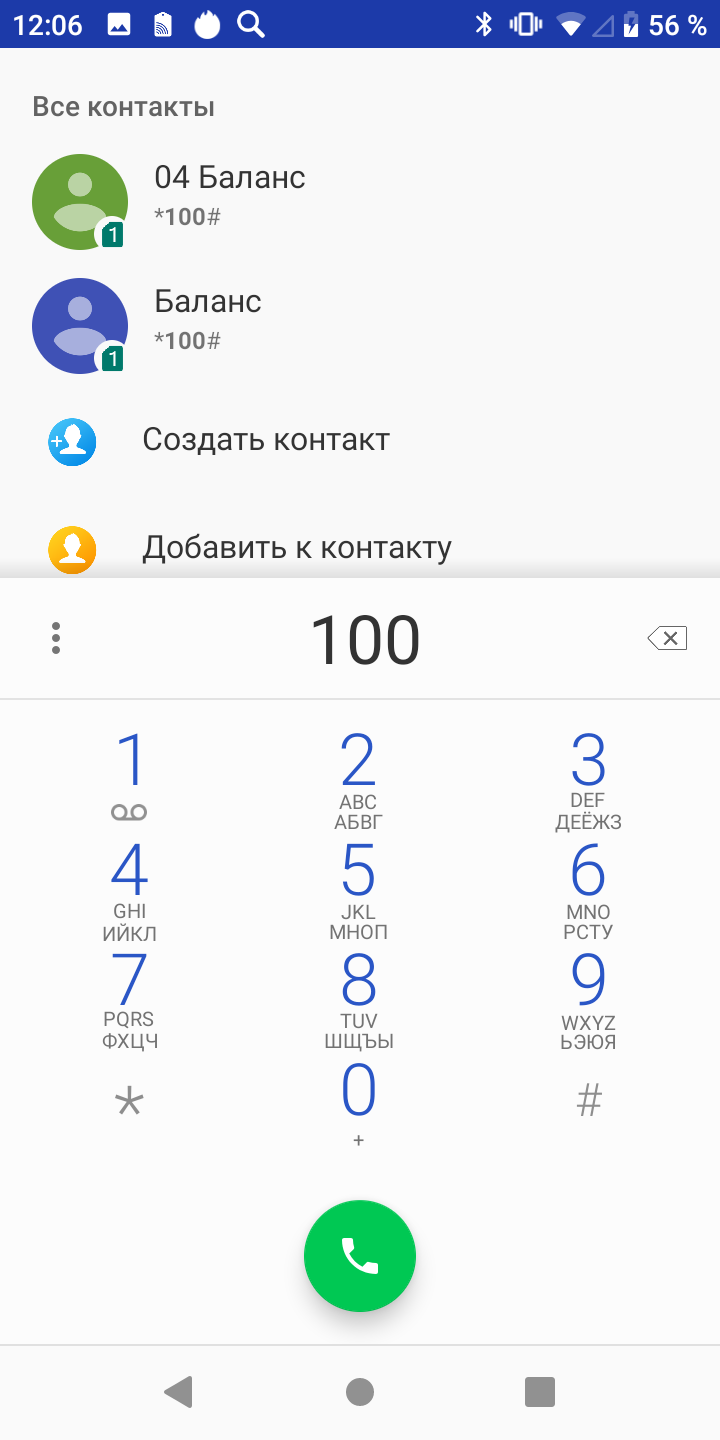
Task: Dial digit 0 on the keypad
Action: point(358,1103)
